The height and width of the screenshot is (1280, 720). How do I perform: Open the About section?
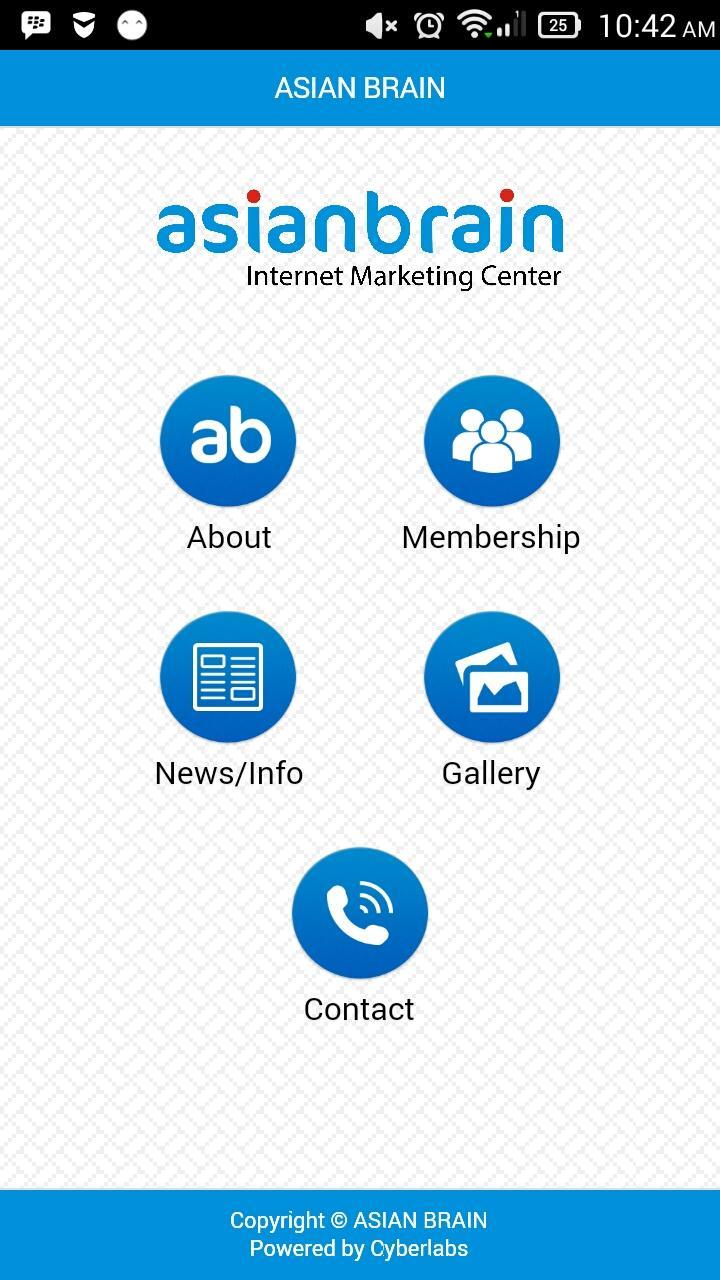[228, 441]
